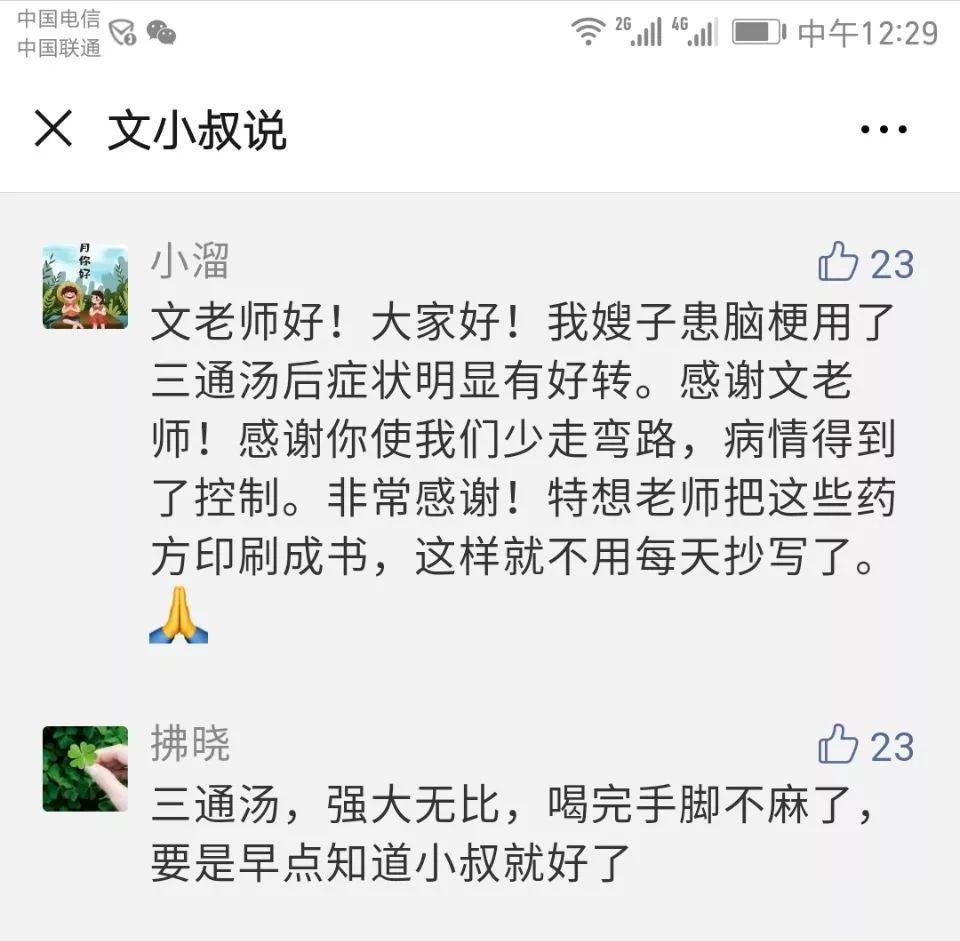Like 小溜's comment

coord(838,263)
